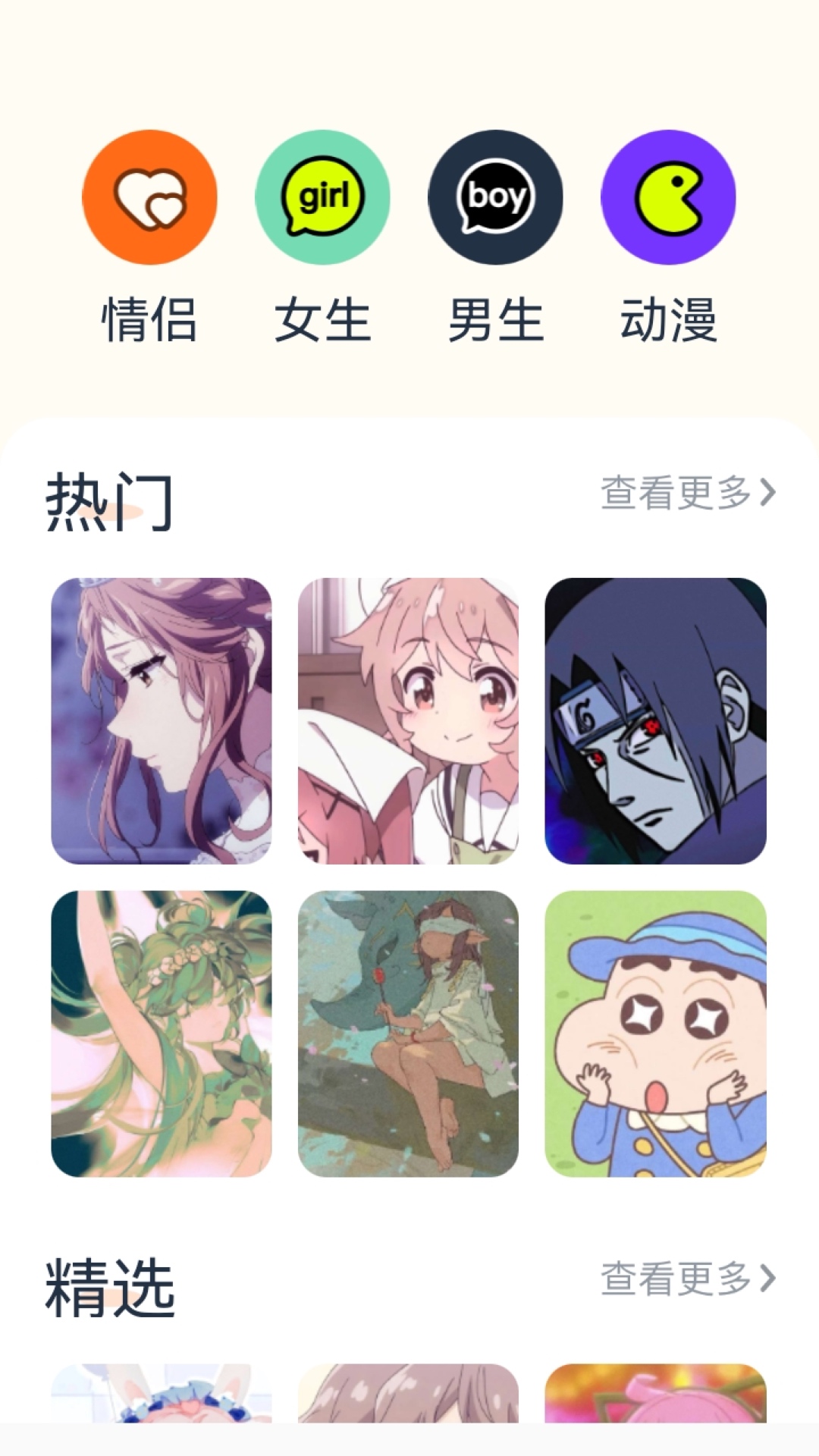Open 查看更多 next to 热门

[x=675, y=493]
